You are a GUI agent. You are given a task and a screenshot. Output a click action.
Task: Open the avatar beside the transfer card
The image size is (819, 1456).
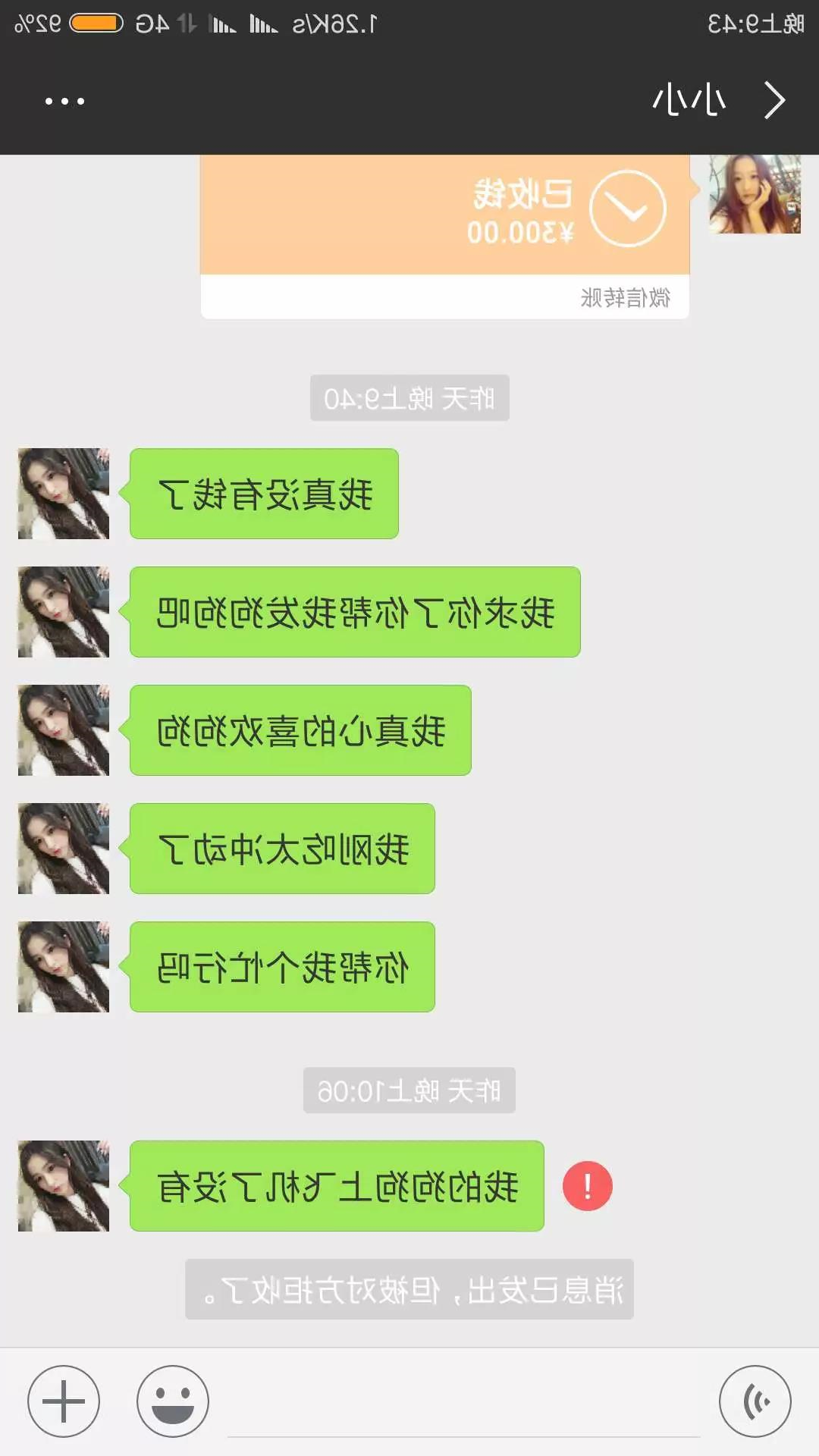pyautogui.click(x=755, y=194)
